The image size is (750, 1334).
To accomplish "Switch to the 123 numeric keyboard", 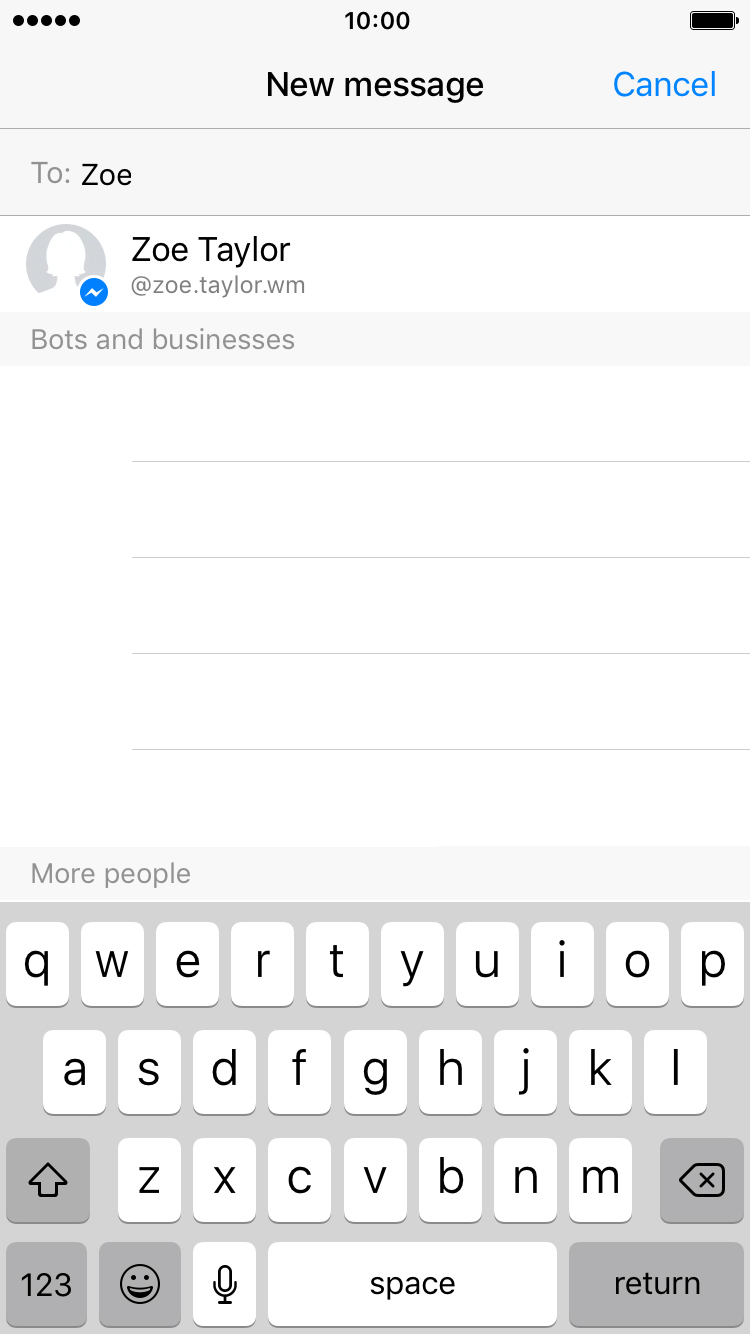I will tap(47, 1284).
